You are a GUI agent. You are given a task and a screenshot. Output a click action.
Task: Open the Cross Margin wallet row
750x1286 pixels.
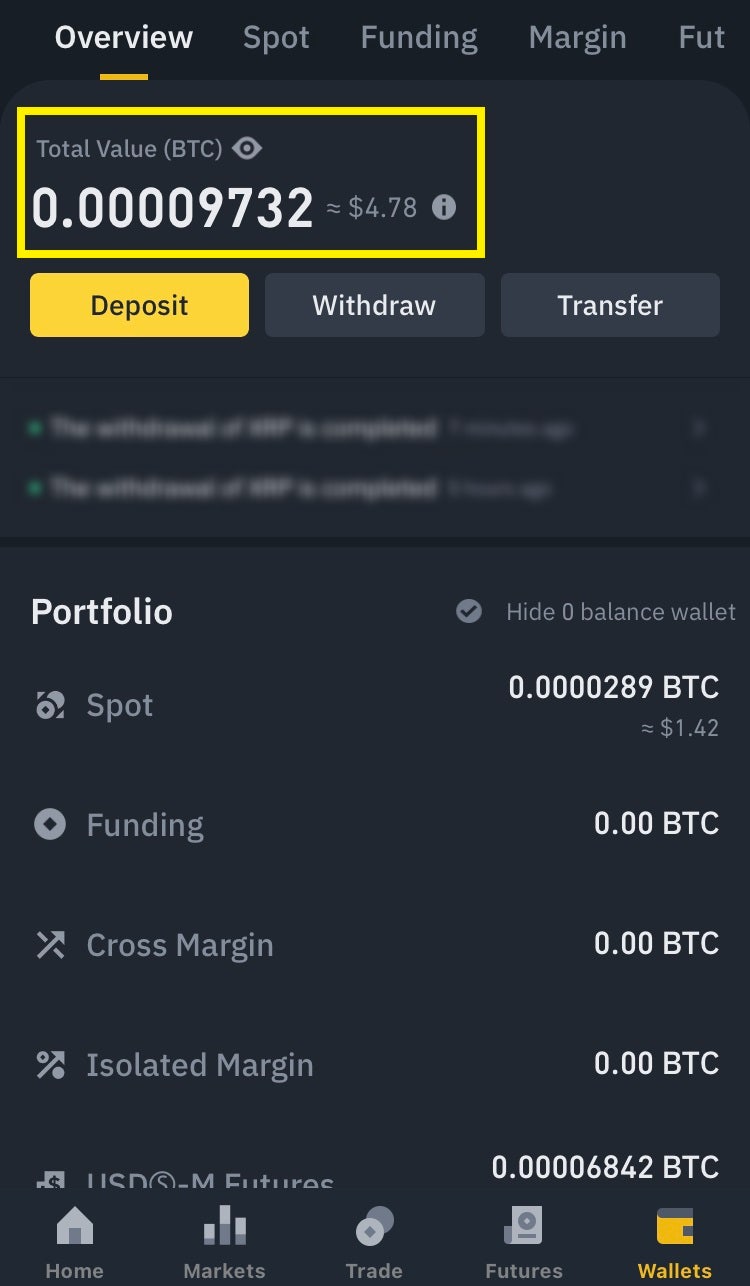click(x=375, y=944)
